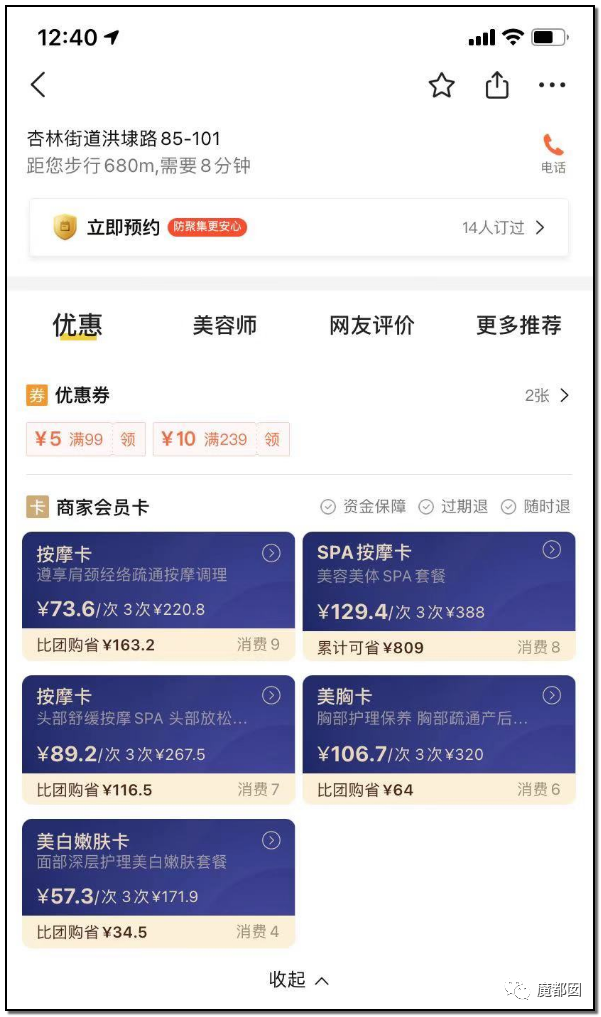
Task: Switch to the 网友评价 tab
Action: click(371, 325)
